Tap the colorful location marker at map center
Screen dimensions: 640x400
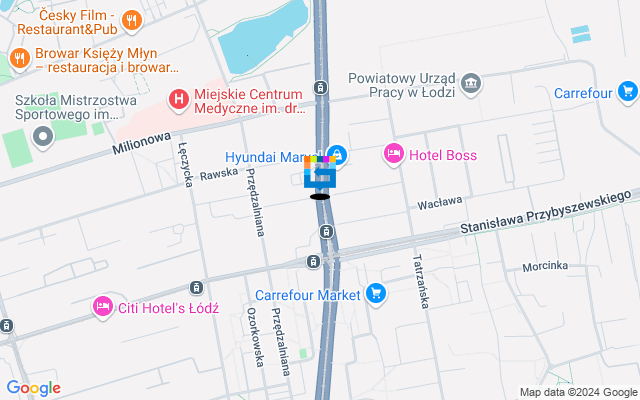point(320,173)
